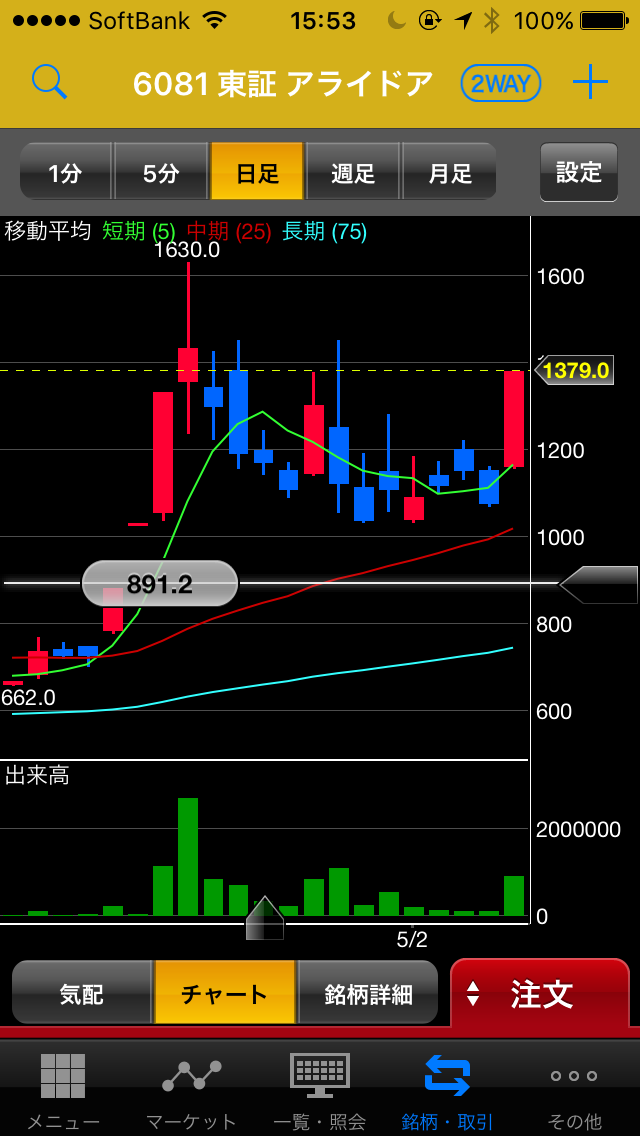The image size is (640, 1136).
Task: Switch to the 気配 quotes view
Action: [x=81, y=993]
